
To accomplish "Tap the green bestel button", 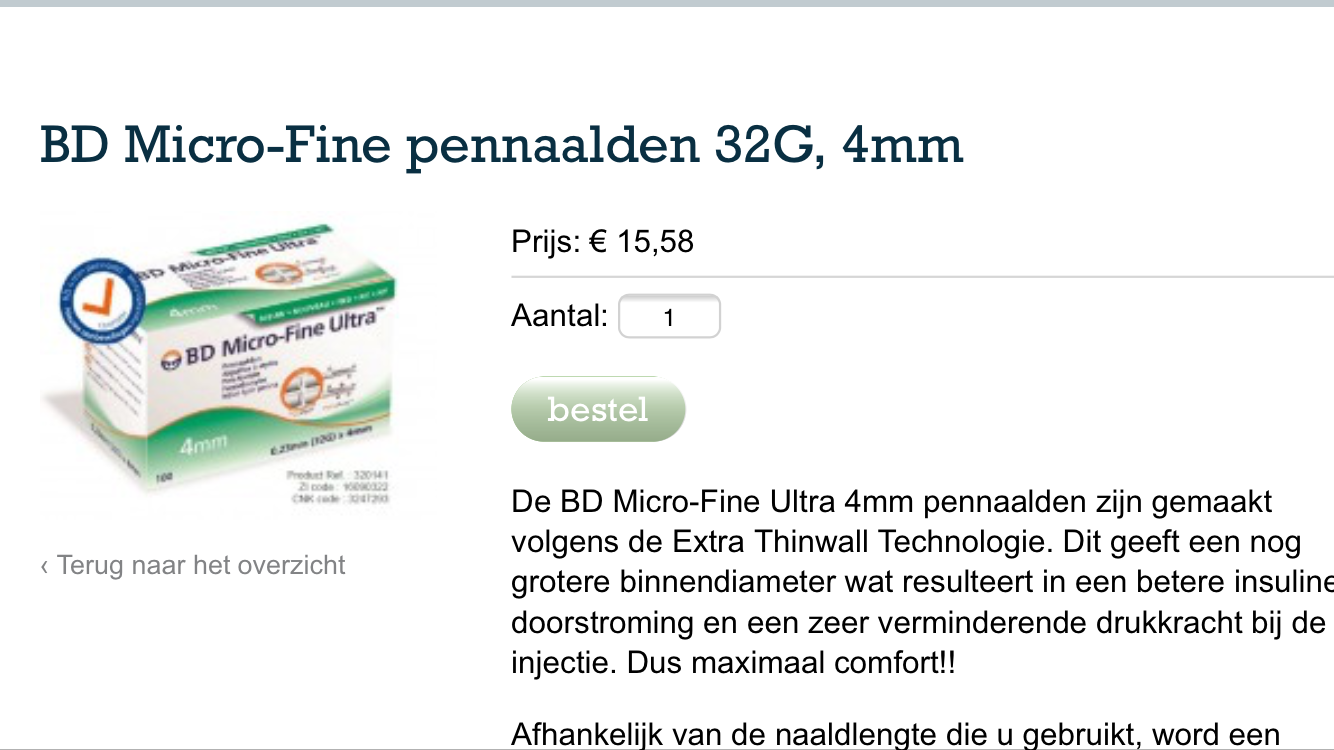I will pyautogui.click(x=598, y=410).
